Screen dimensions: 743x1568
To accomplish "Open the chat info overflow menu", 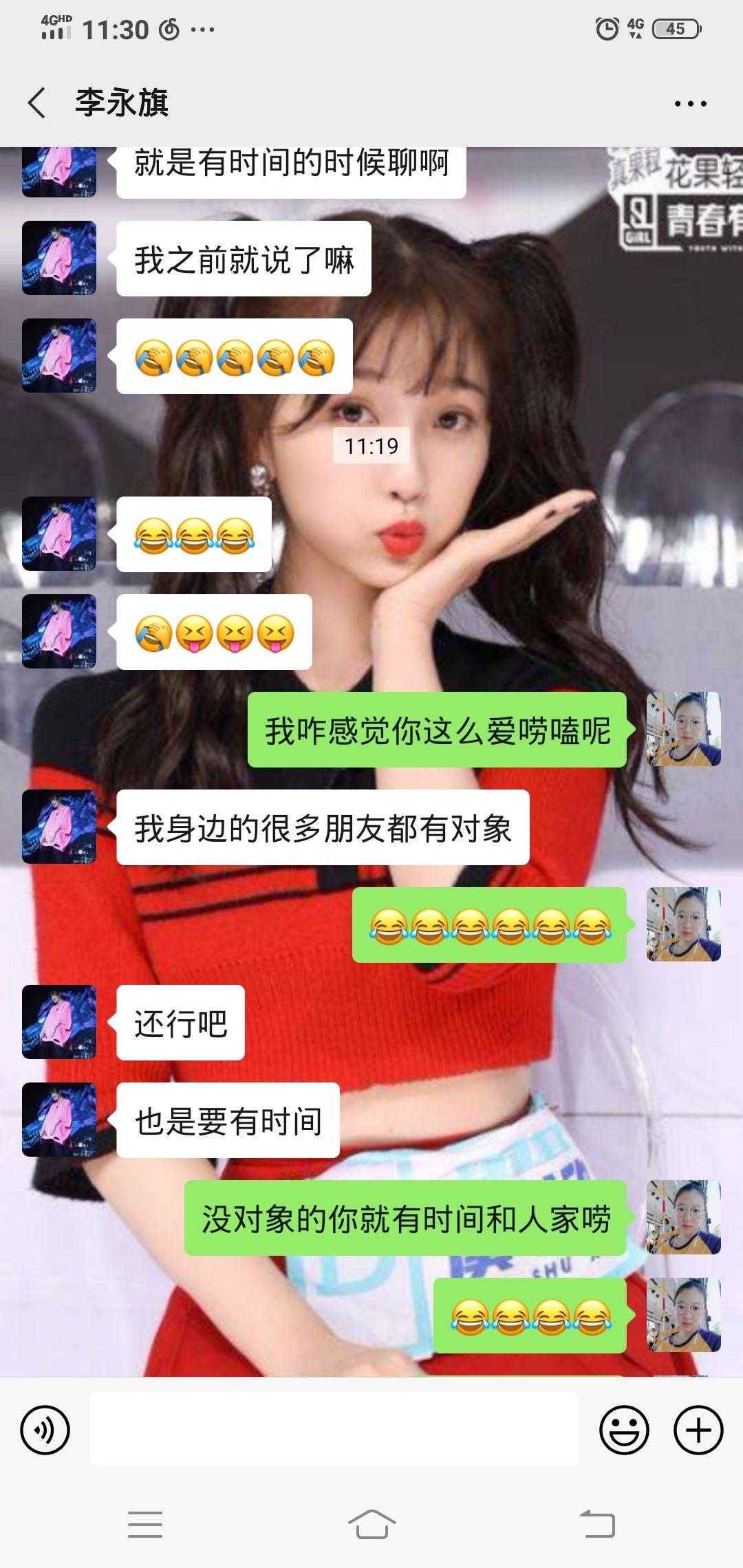I will pyautogui.click(x=690, y=104).
